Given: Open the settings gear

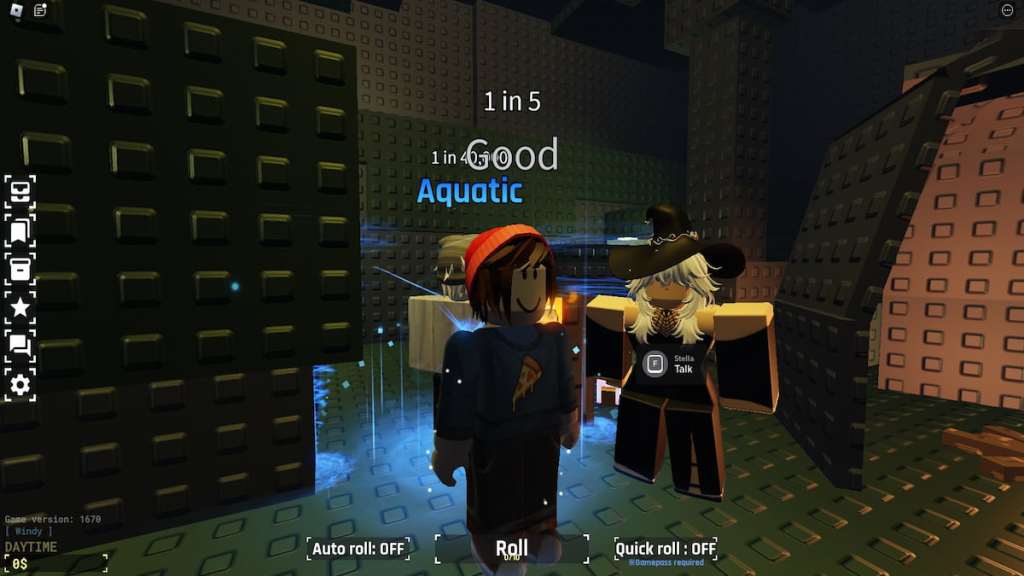Looking at the screenshot, I should pyautogui.click(x=20, y=384).
